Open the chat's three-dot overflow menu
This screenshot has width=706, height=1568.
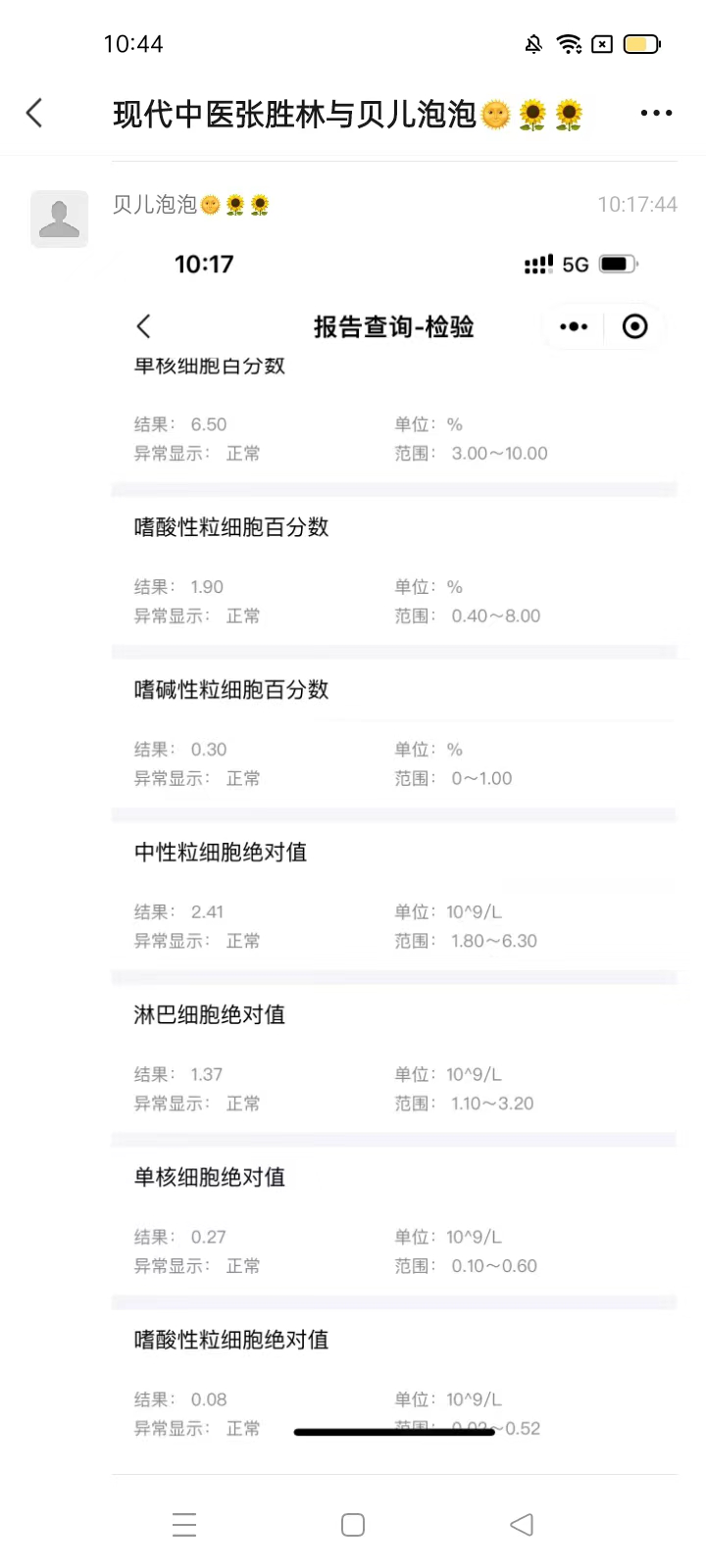pos(656,113)
